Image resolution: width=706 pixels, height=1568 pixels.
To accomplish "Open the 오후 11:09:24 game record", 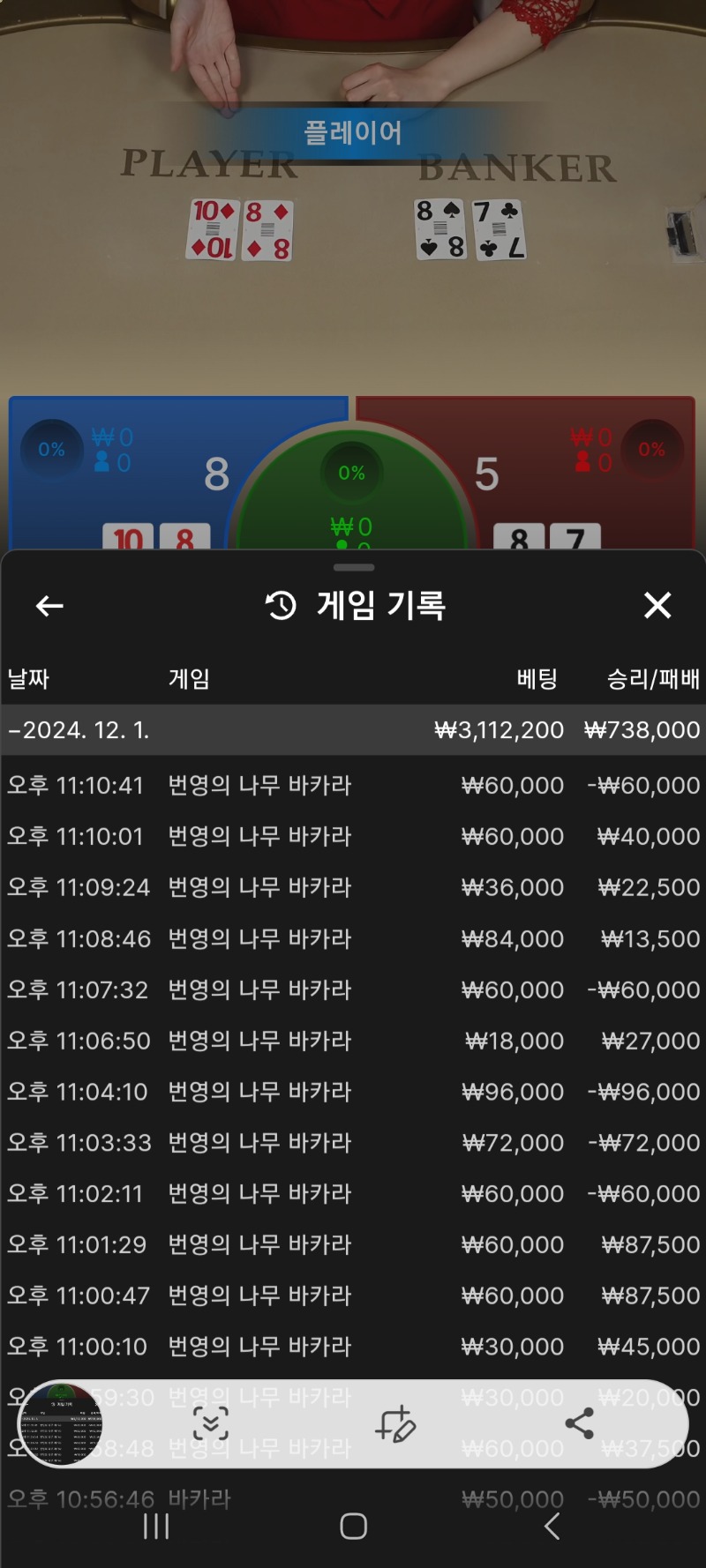I will click(353, 887).
